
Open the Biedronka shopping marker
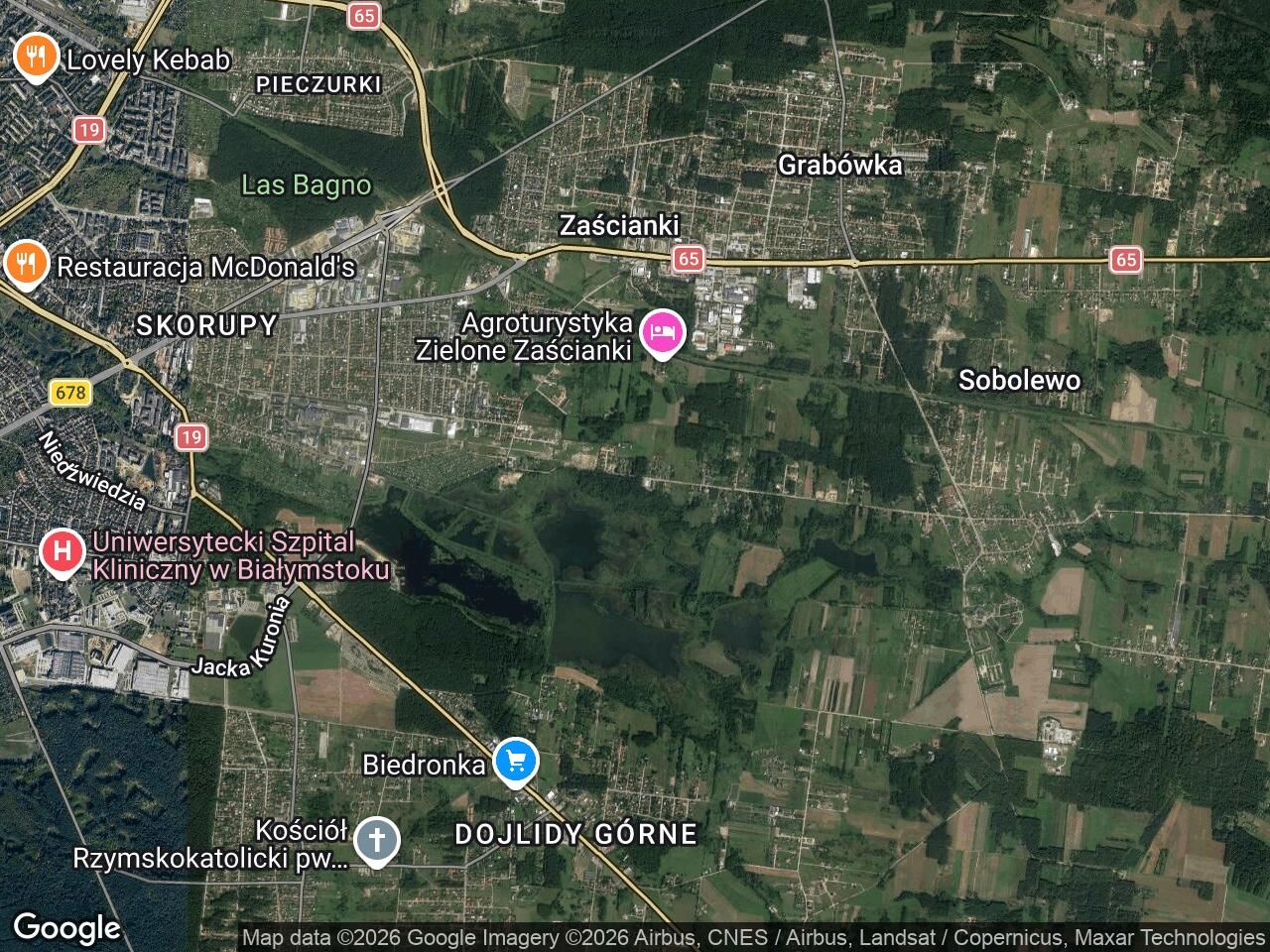[515, 762]
